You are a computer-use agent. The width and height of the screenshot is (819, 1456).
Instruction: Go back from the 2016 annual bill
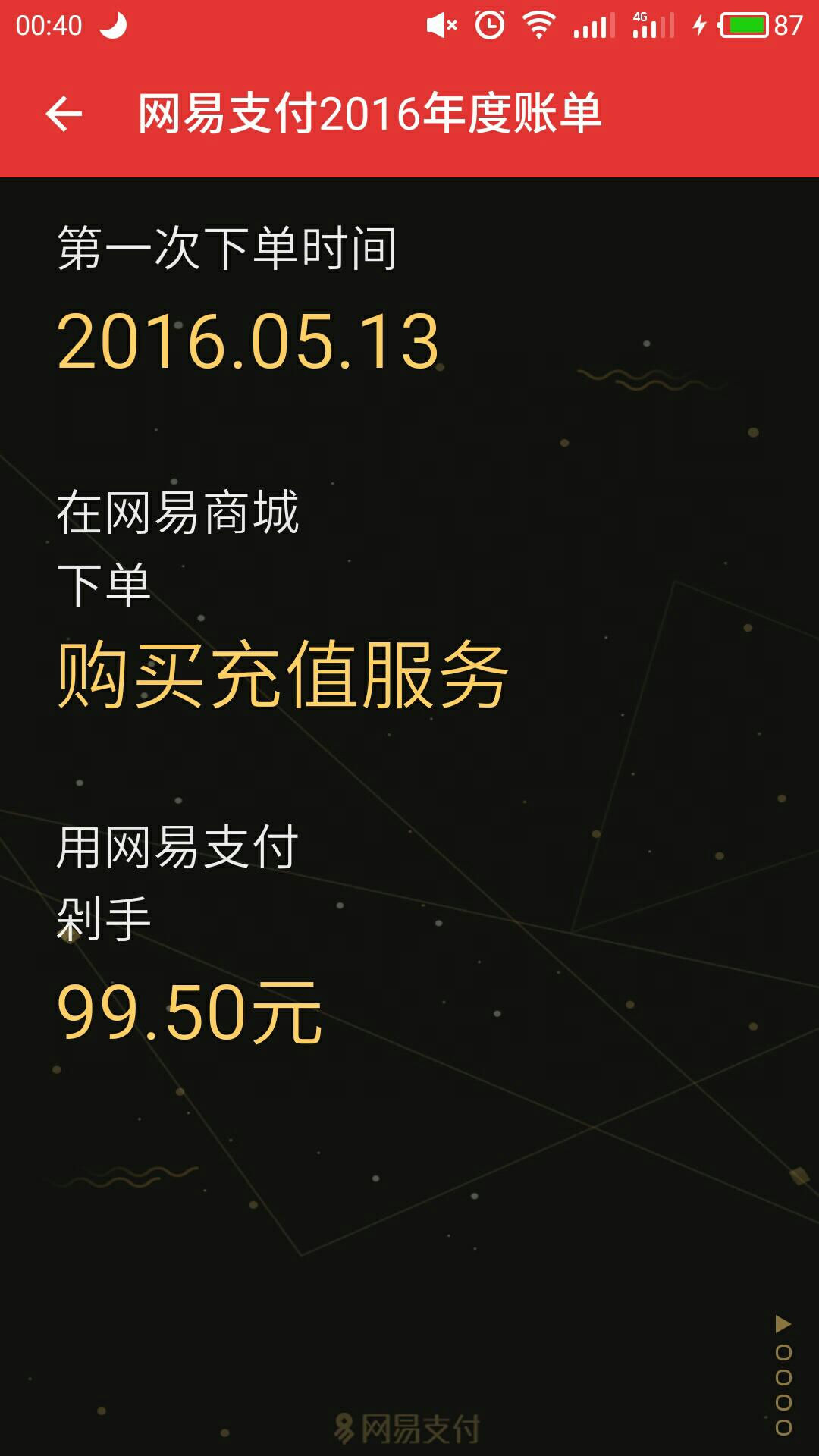tap(64, 115)
